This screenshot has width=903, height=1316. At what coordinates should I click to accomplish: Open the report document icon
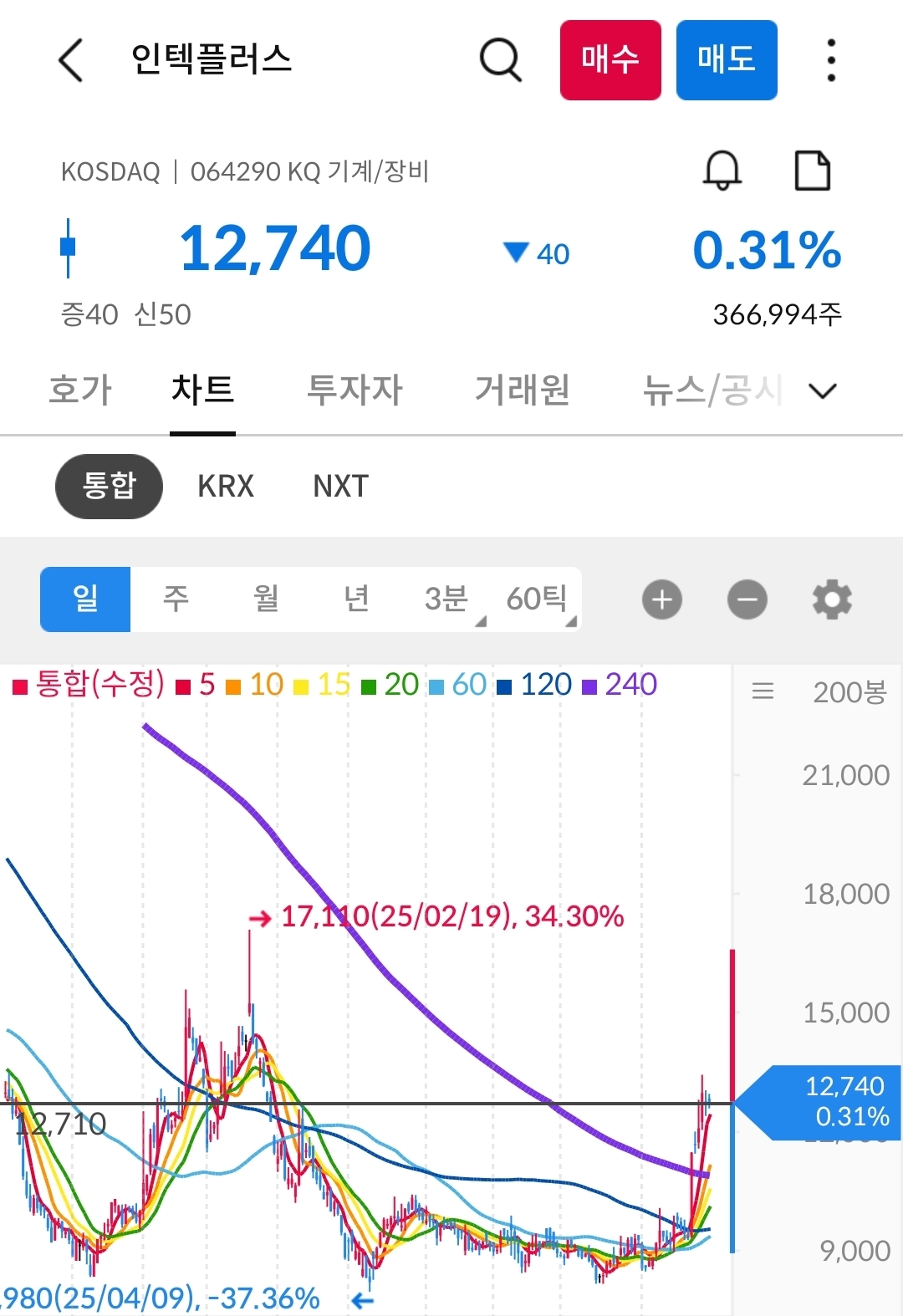pyautogui.click(x=813, y=170)
